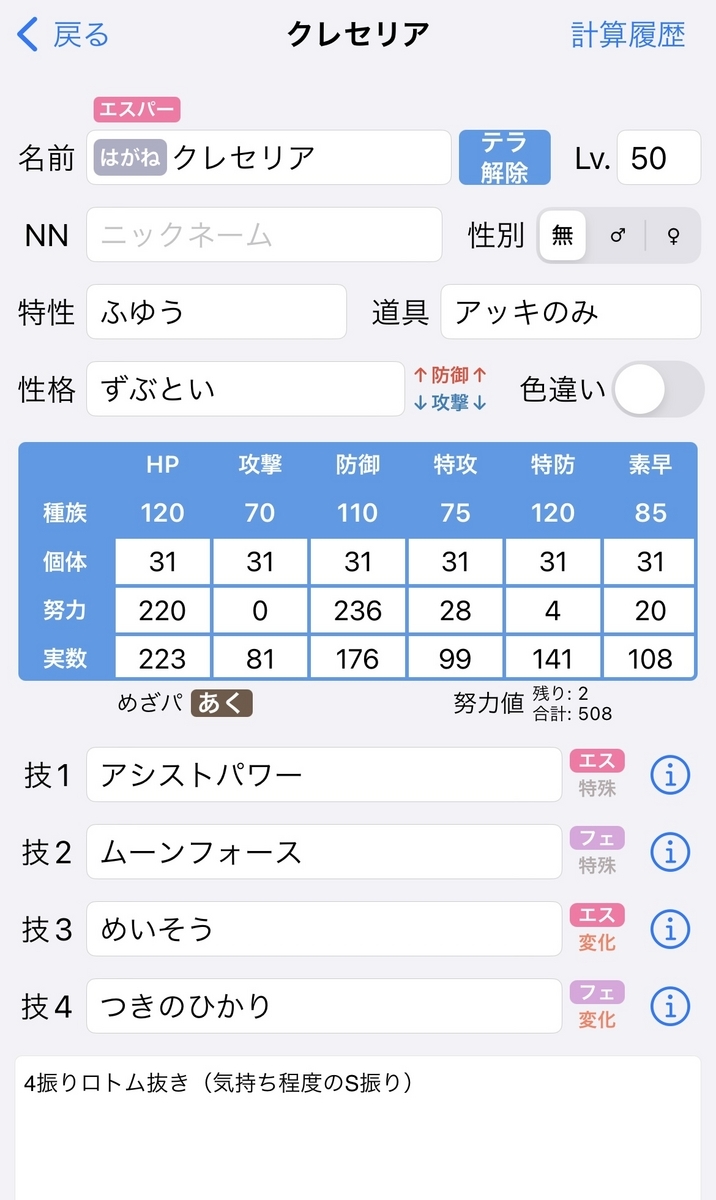This screenshot has height=1200, width=716.
Task: Edit the 道具 field showing アッキのみ
Action: pyautogui.click(x=571, y=312)
